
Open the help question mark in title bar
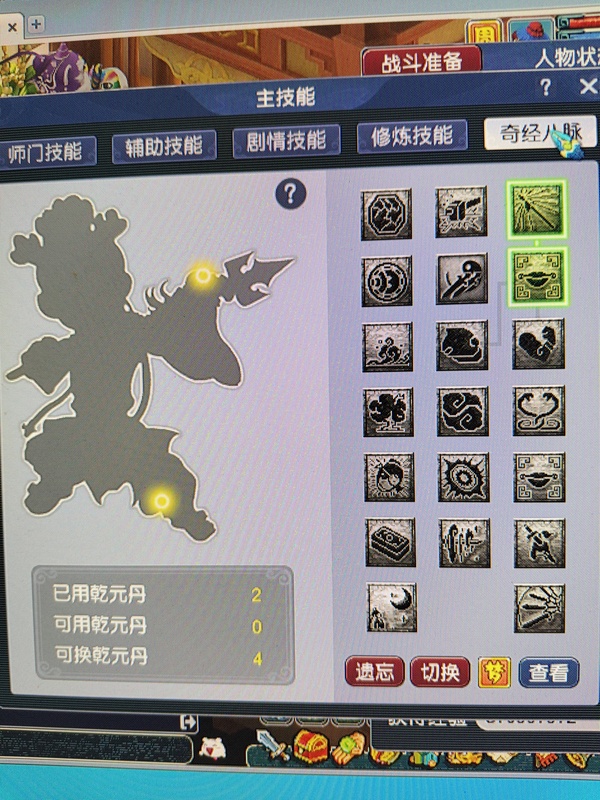click(x=546, y=88)
